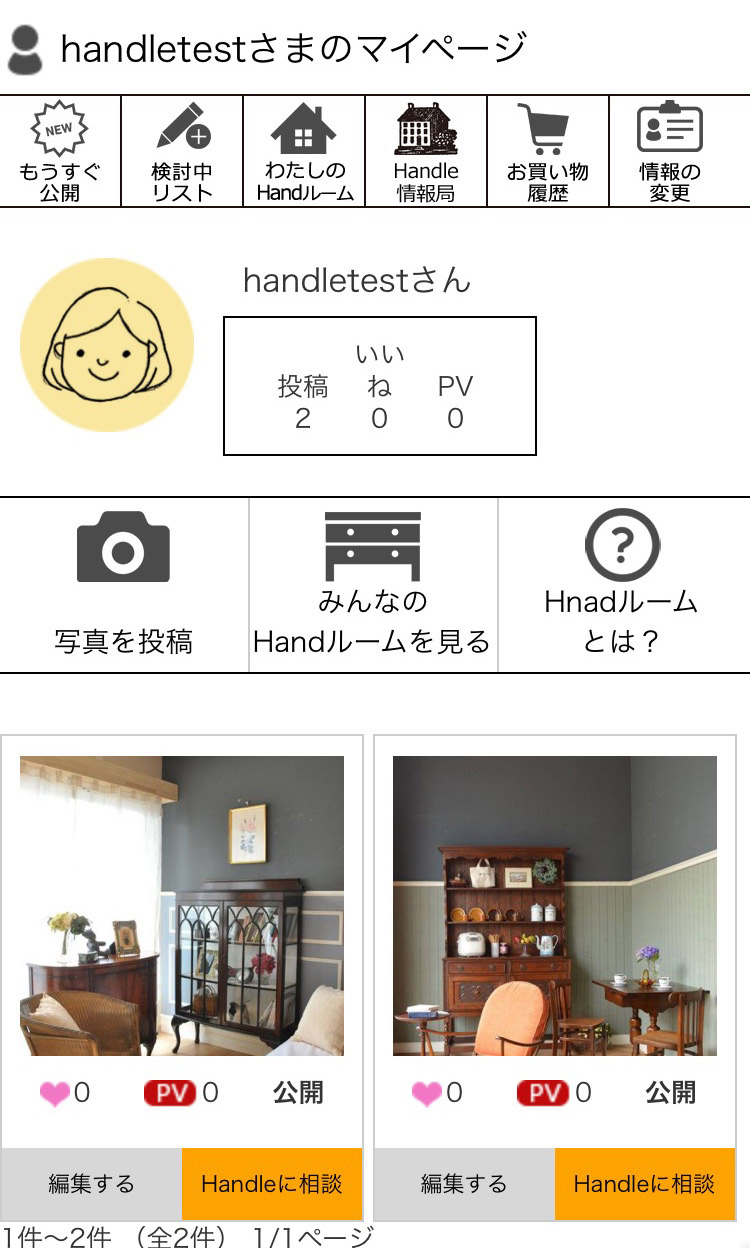Tap Handleに相談 under glass cabinet photo
Screen dimensions: 750x1248
pyautogui.click(x=271, y=1184)
